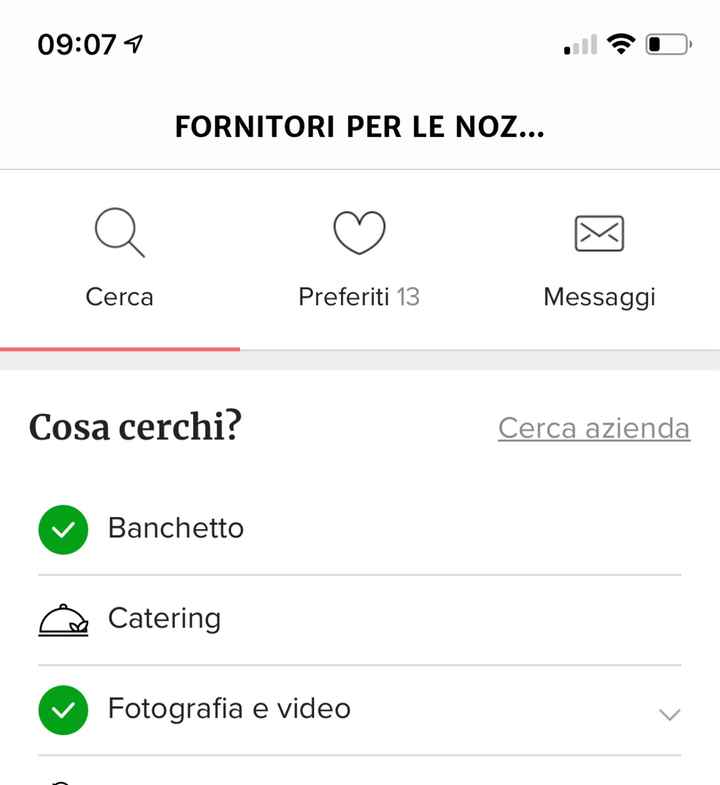Tap the location arrow next to the clock
720x785 pixels.
(131, 43)
